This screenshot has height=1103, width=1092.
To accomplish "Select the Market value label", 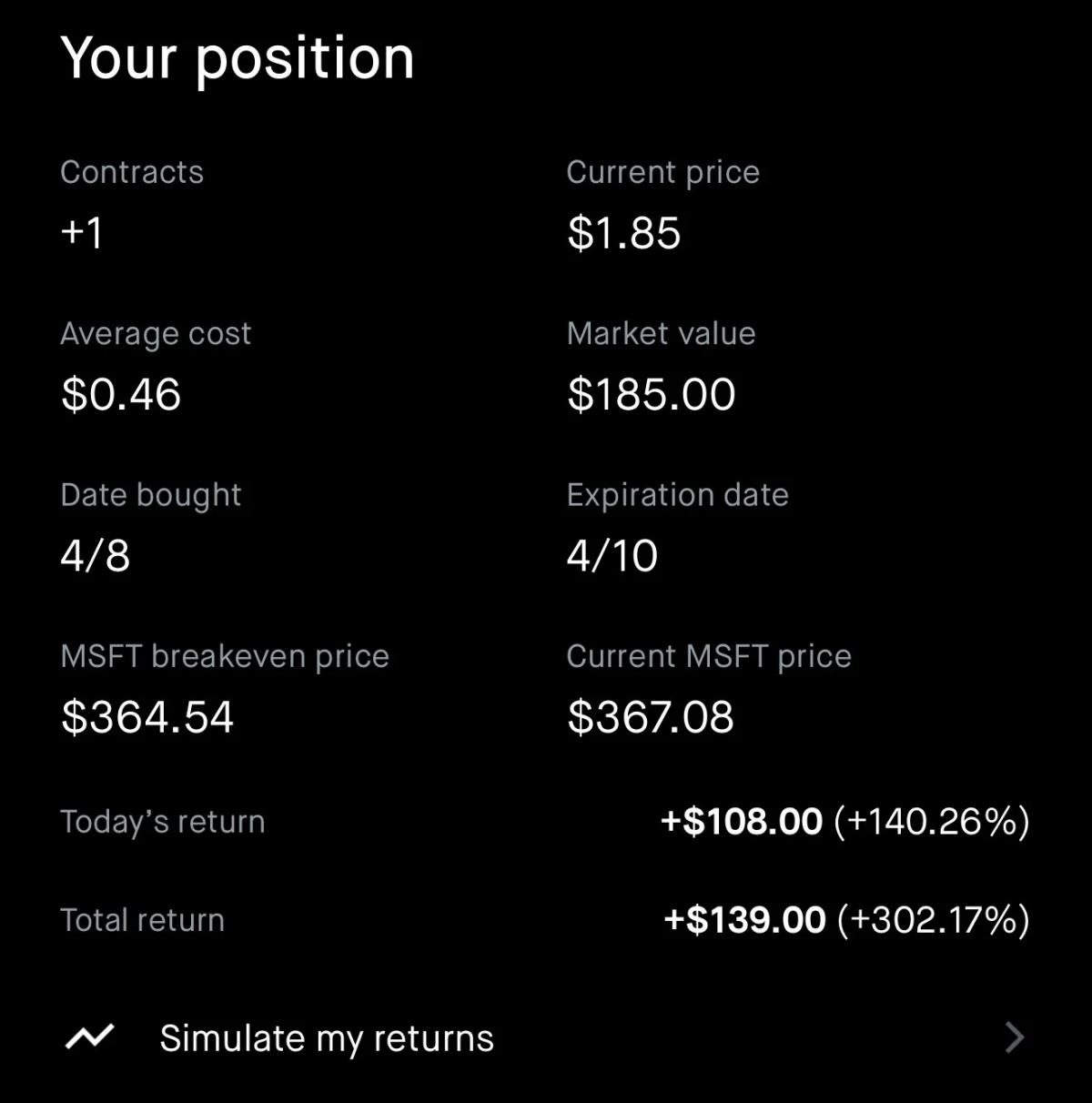I will pos(661,333).
